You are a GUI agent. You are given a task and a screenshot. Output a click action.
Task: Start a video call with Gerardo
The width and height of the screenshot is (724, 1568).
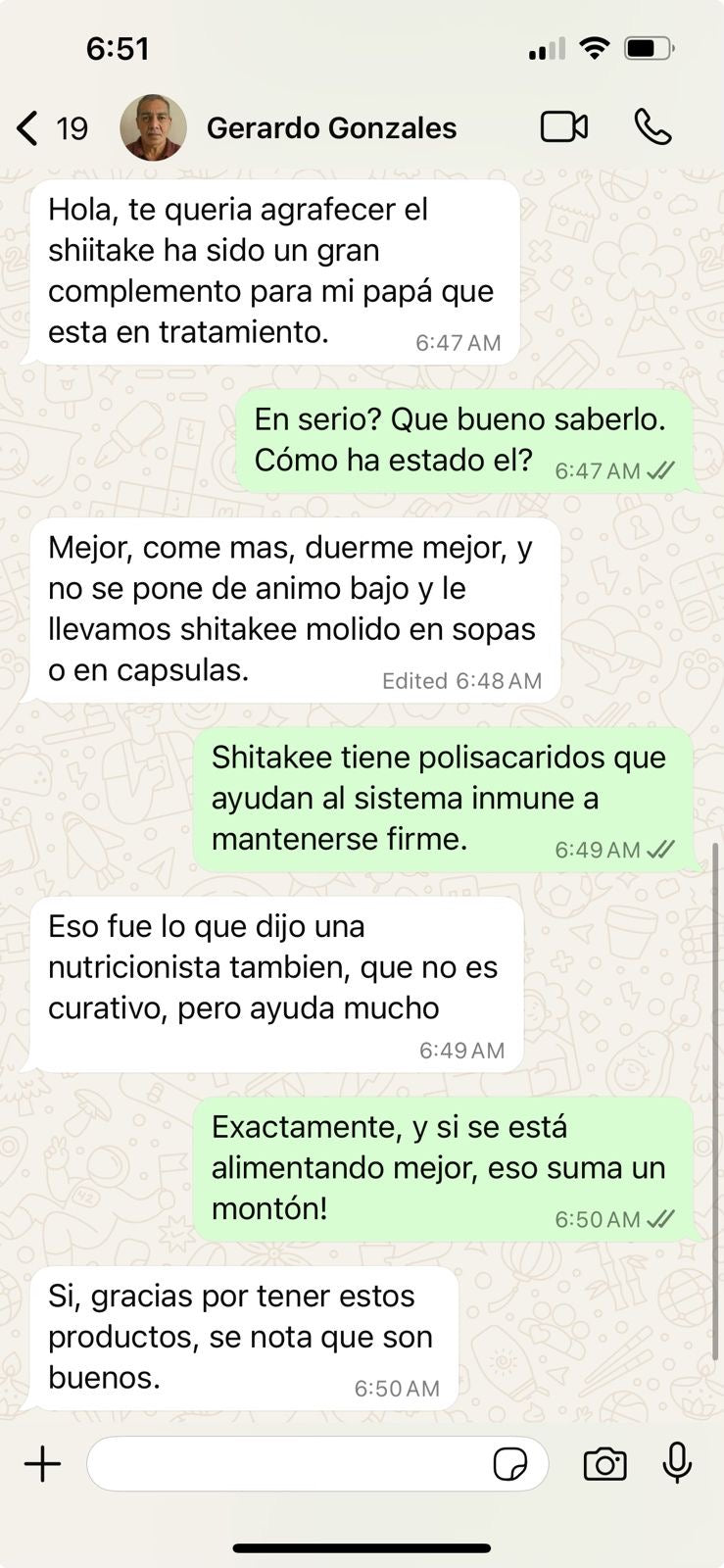pos(563,127)
